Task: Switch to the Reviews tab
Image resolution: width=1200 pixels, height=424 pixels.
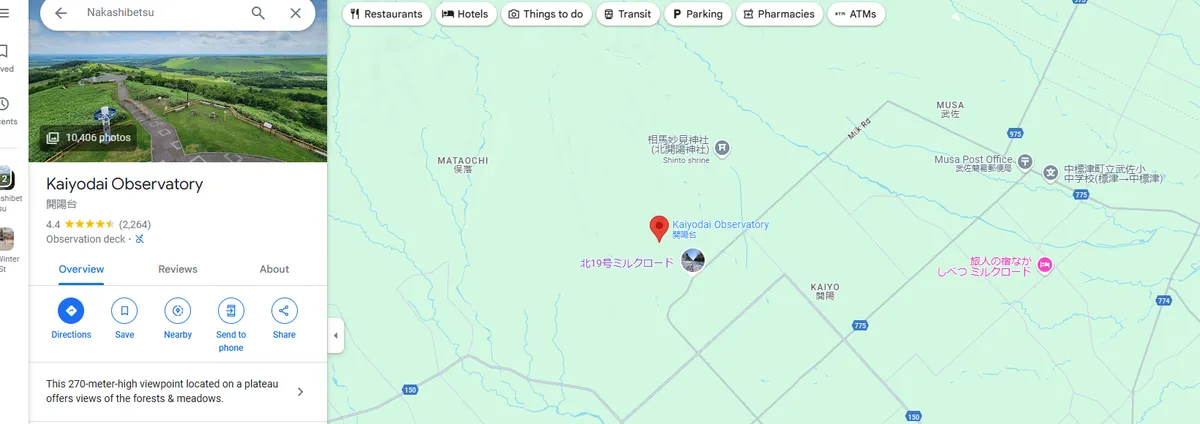Action: pos(178,269)
